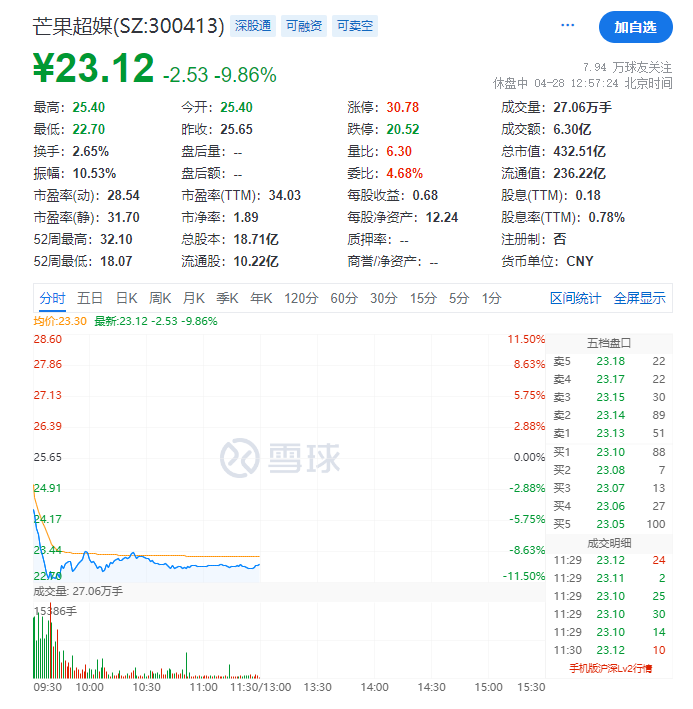Show the 周K chart
The width and height of the screenshot is (693, 709).
pos(161,298)
